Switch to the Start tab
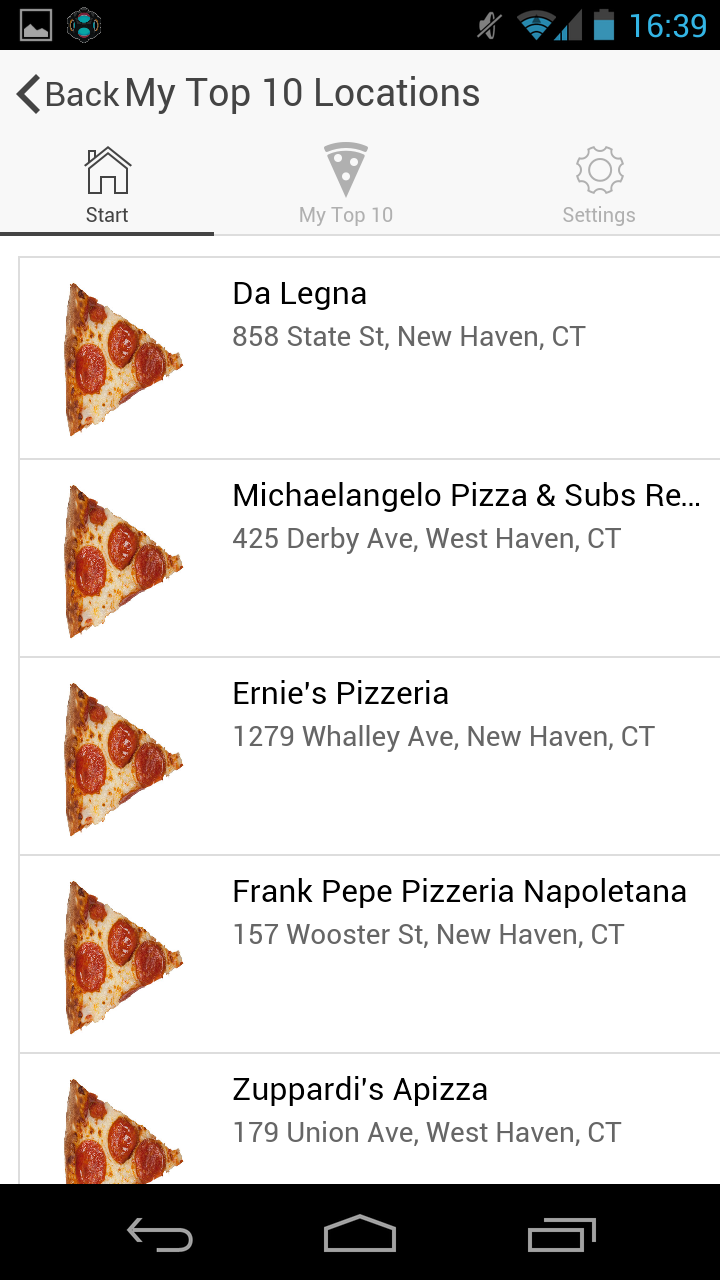 click(107, 187)
